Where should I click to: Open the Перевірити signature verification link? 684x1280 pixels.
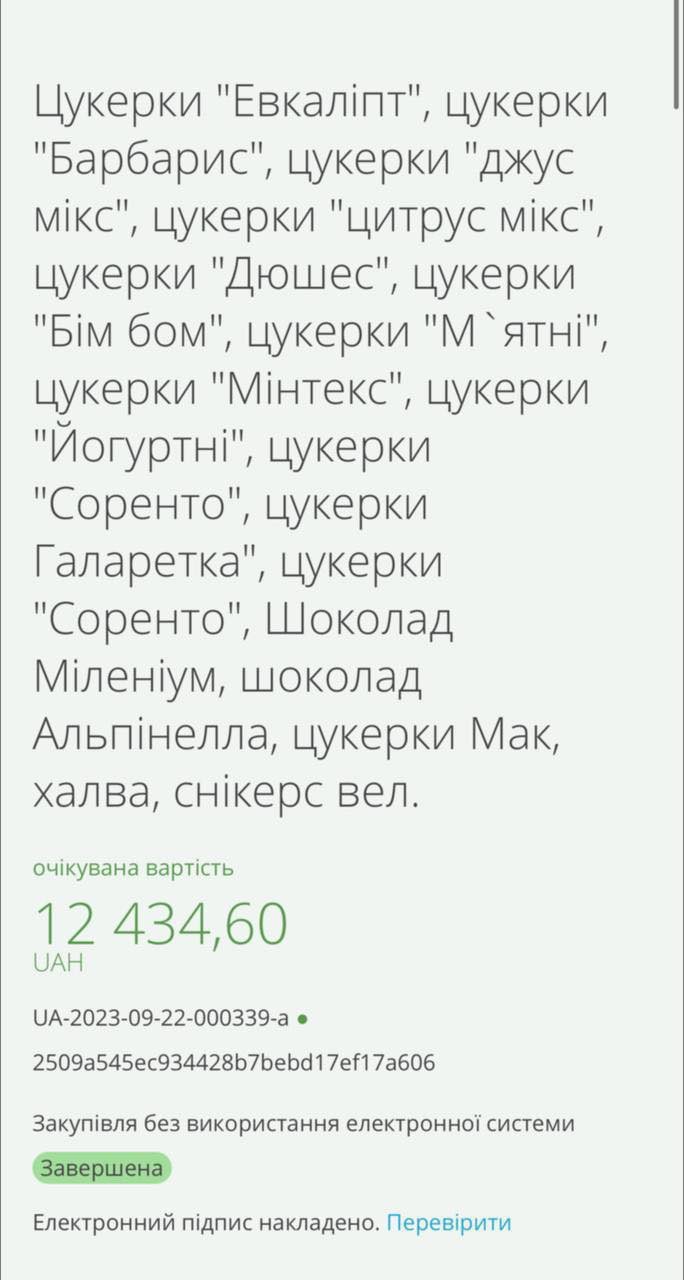coord(449,1222)
